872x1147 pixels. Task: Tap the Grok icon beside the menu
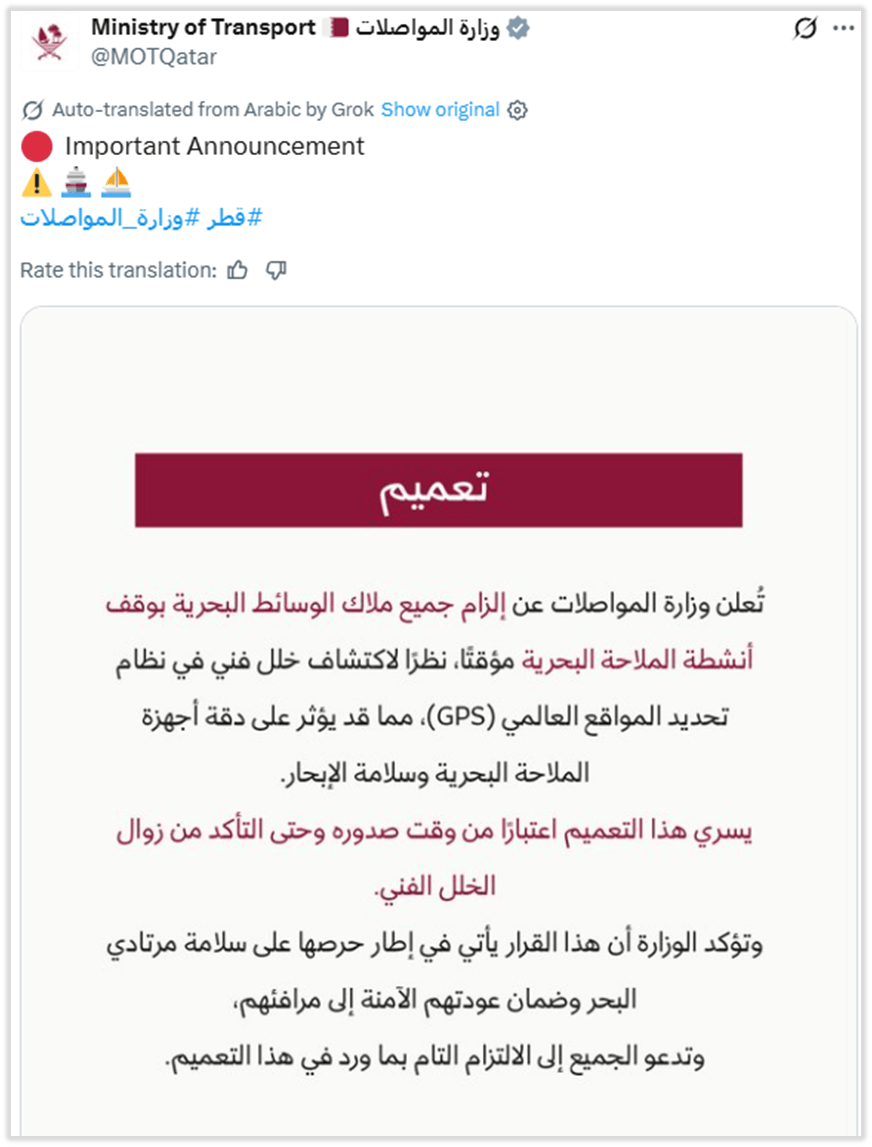[x=804, y=29]
